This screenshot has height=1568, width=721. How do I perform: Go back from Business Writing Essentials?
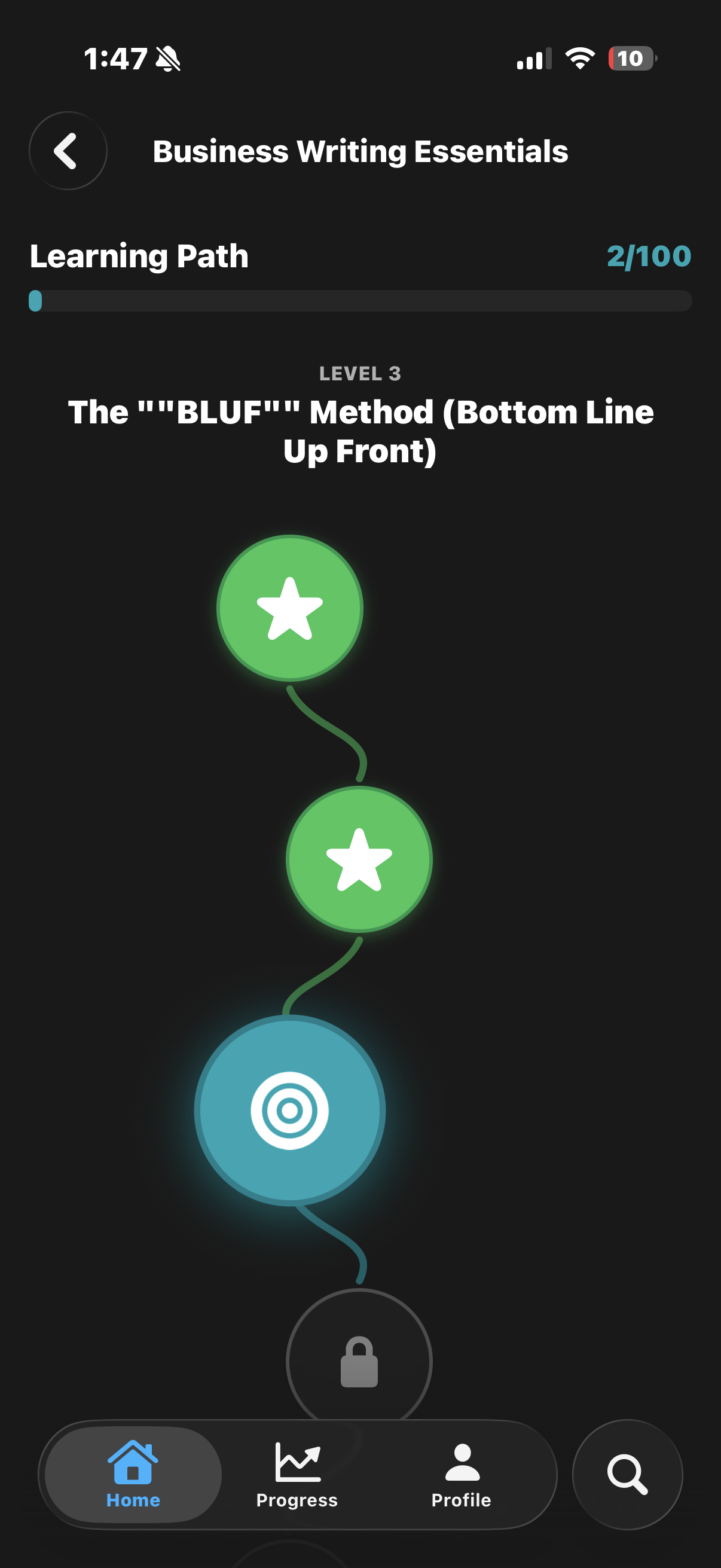(68, 150)
